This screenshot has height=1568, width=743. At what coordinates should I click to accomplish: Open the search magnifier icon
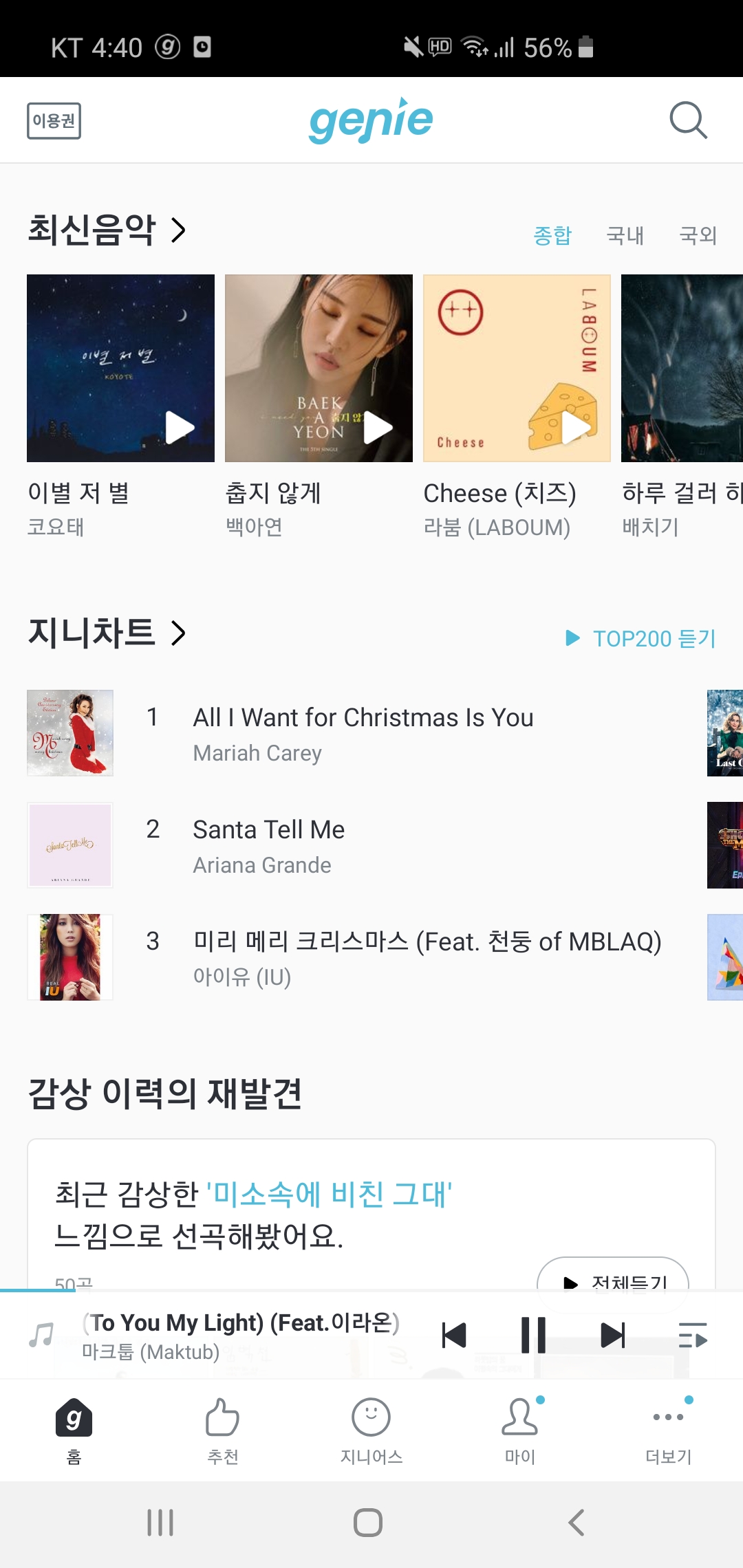click(688, 121)
